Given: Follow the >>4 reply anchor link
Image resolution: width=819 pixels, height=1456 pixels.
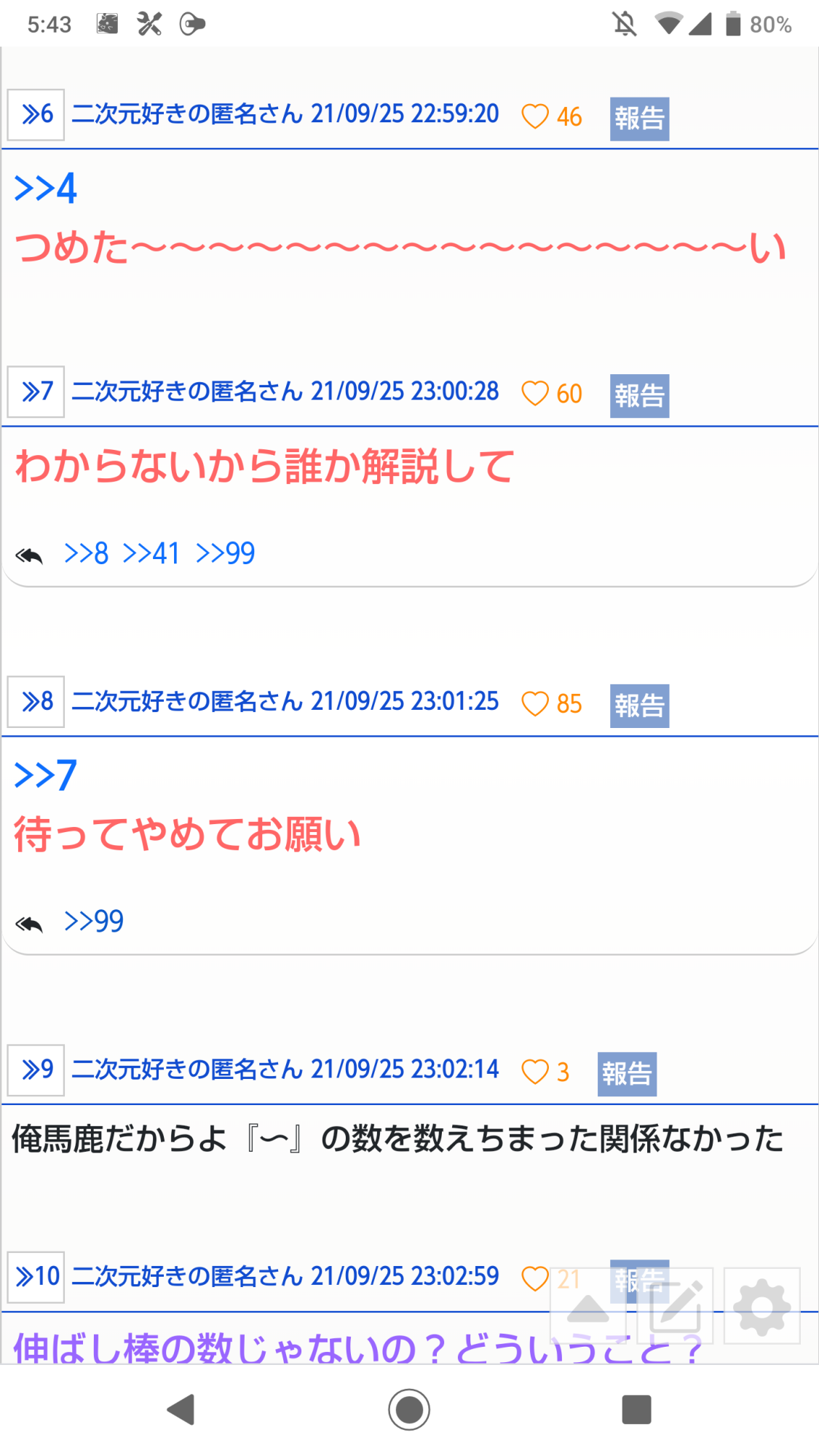Looking at the screenshot, I should [x=45, y=189].
